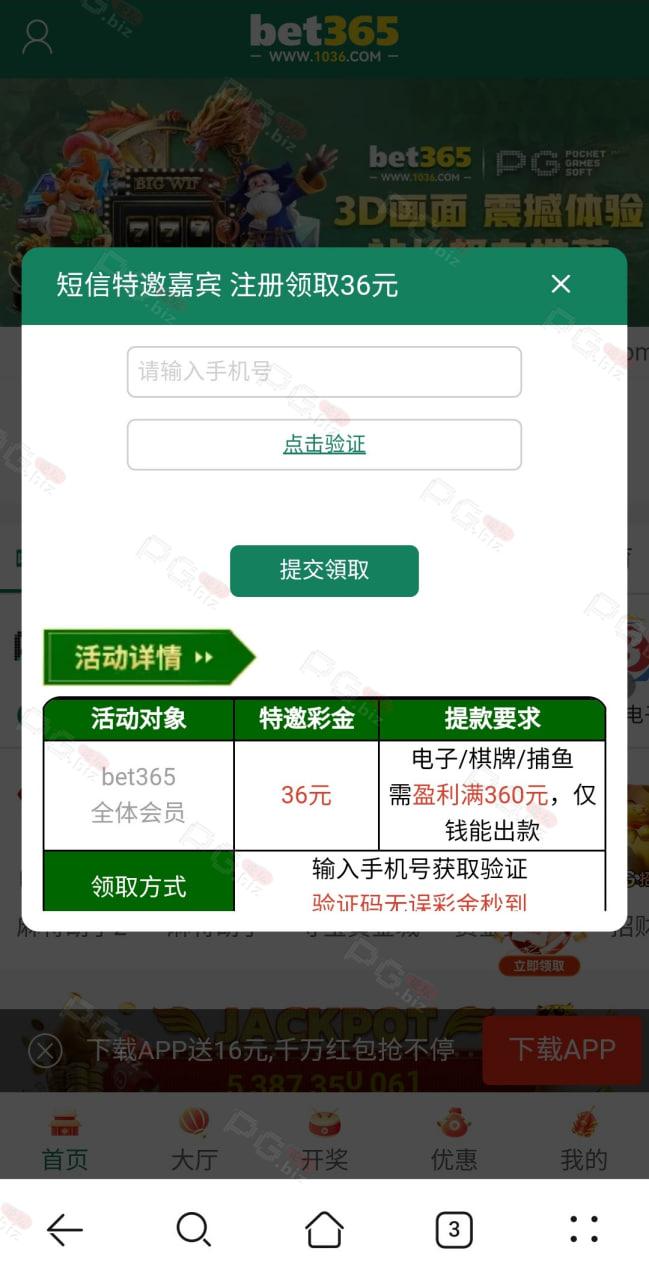Viewport: 649px width, 1280px height.
Task: Switch to the 大厅 tab
Action: (194, 1140)
